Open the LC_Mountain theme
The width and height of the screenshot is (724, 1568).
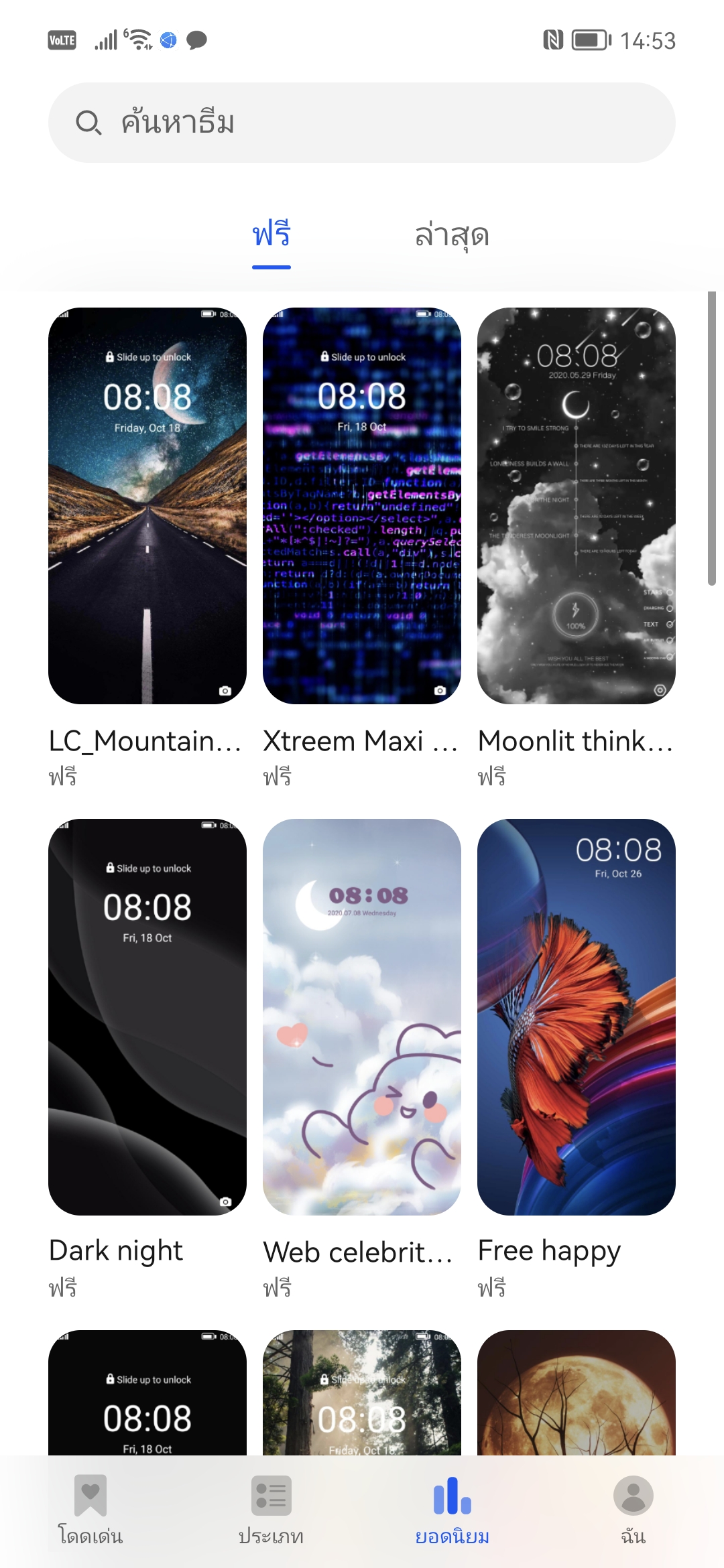pyautogui.click(x=147, y=506)
